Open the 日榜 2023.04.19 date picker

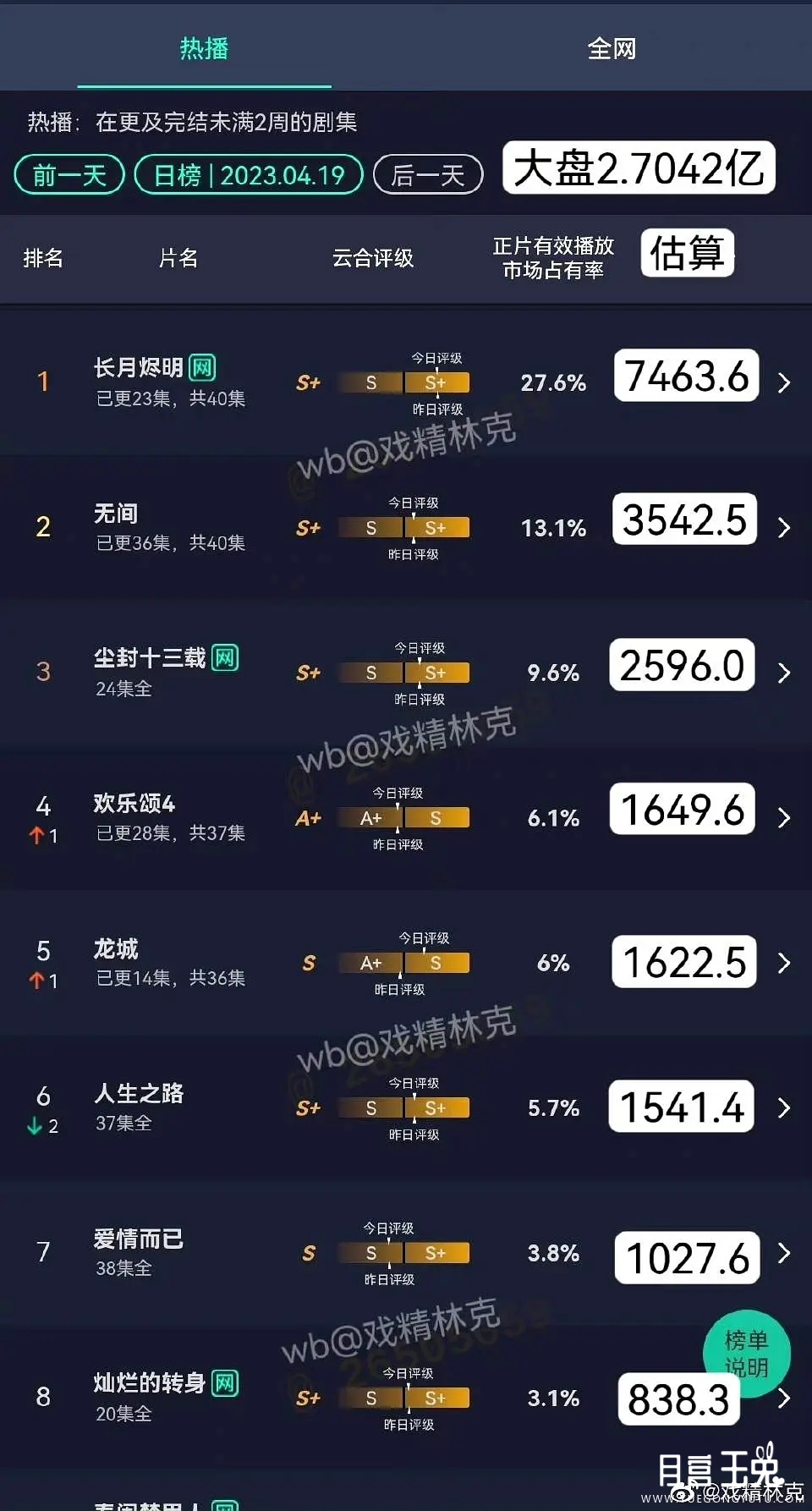pos(249,175)
